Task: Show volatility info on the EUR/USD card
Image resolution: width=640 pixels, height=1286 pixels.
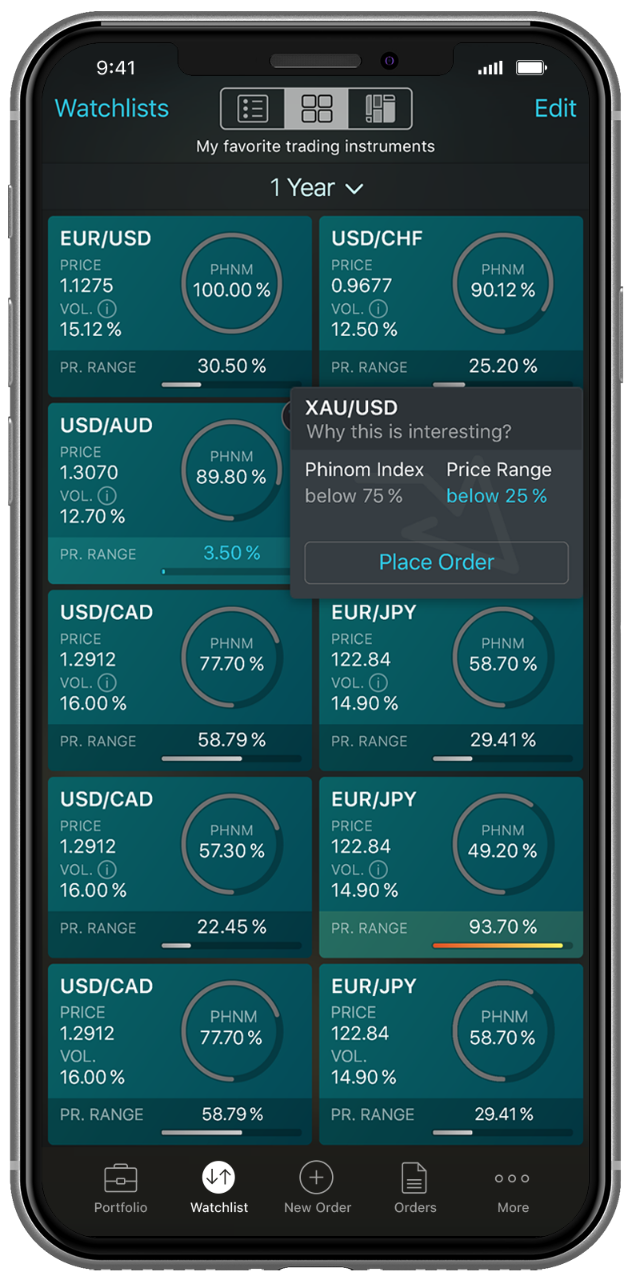Action: [107, 309]
